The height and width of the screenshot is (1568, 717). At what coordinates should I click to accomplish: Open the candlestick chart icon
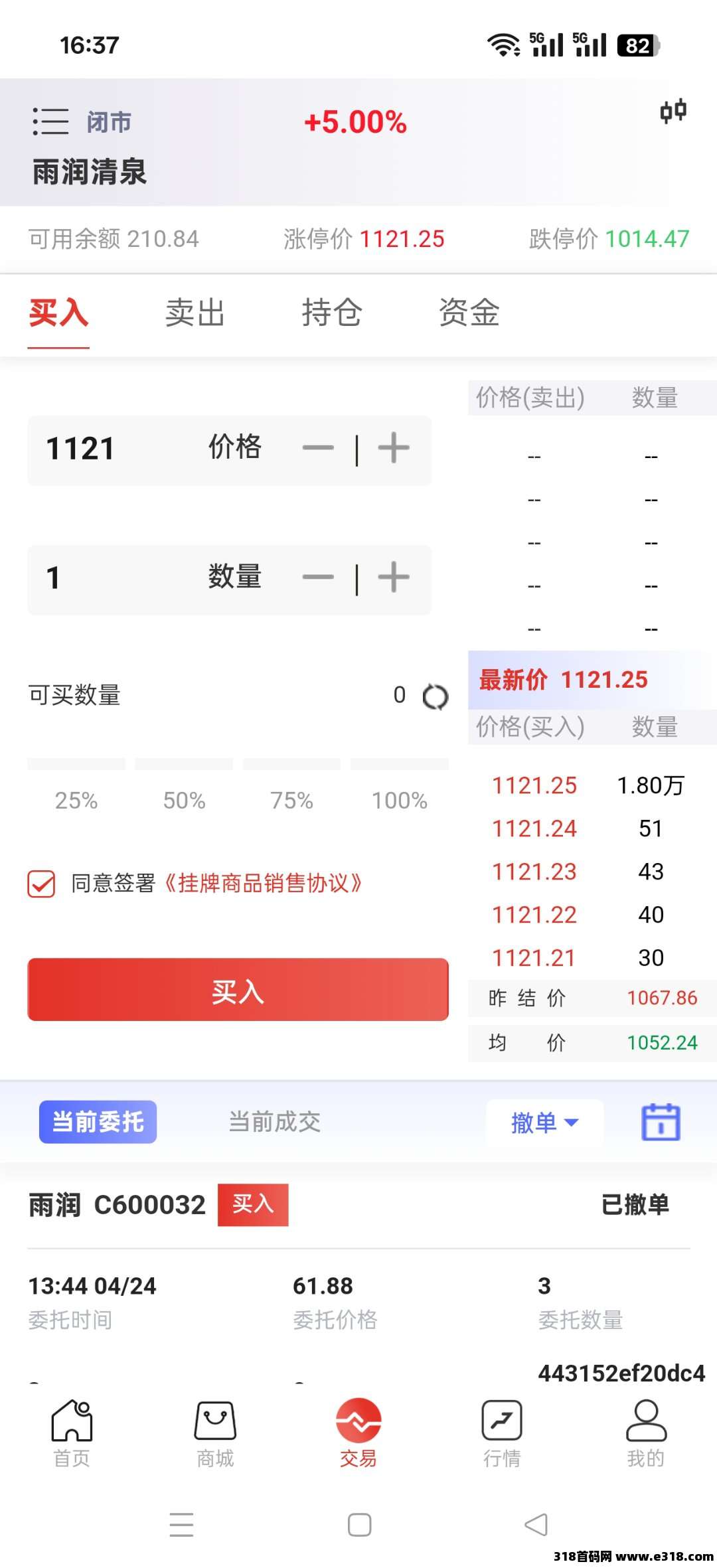pos(673,111)
